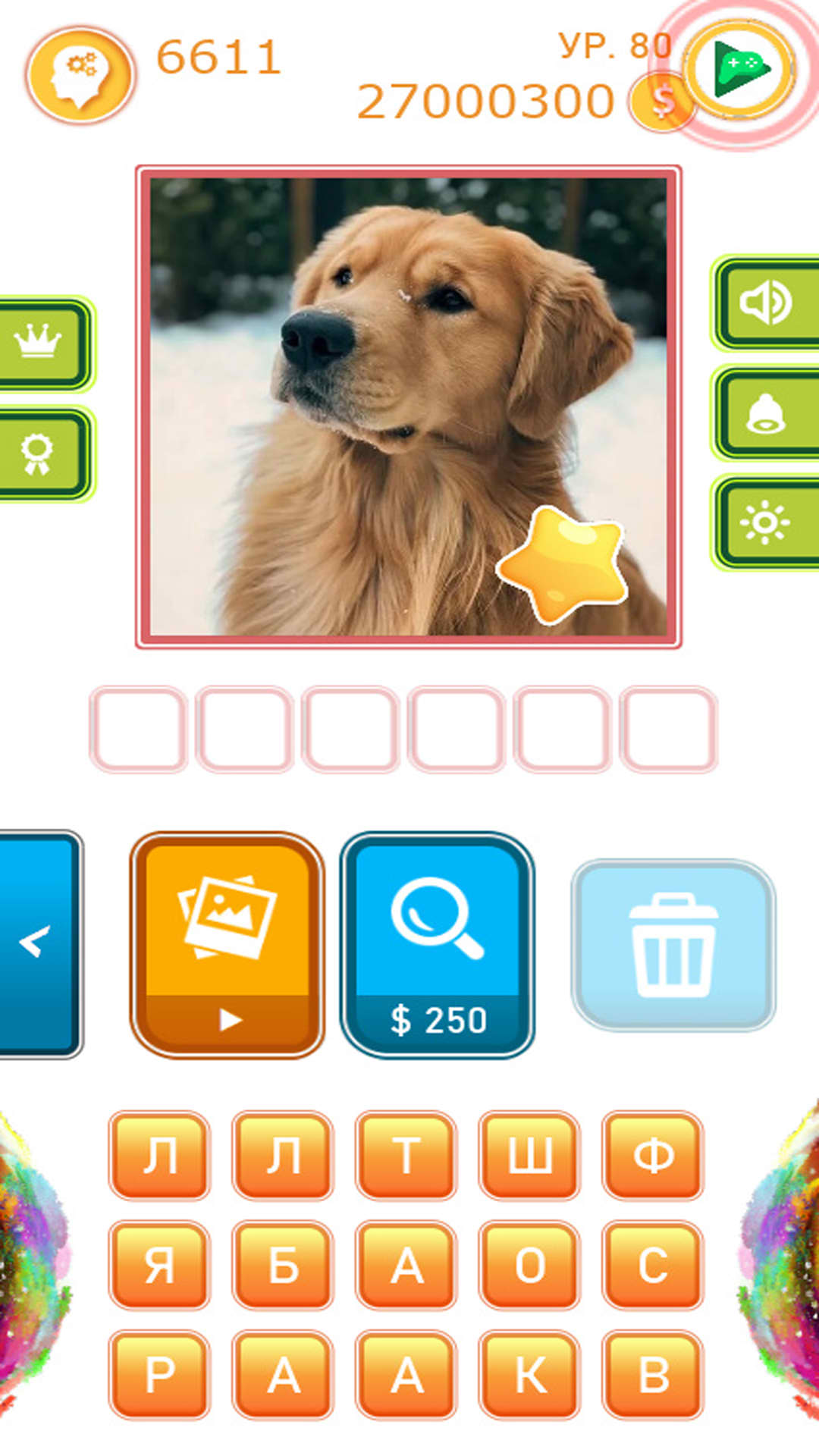Watch video for another picture hint
Screen dimensions: 819x1456
pyautogui.click(x=227, y=944)
